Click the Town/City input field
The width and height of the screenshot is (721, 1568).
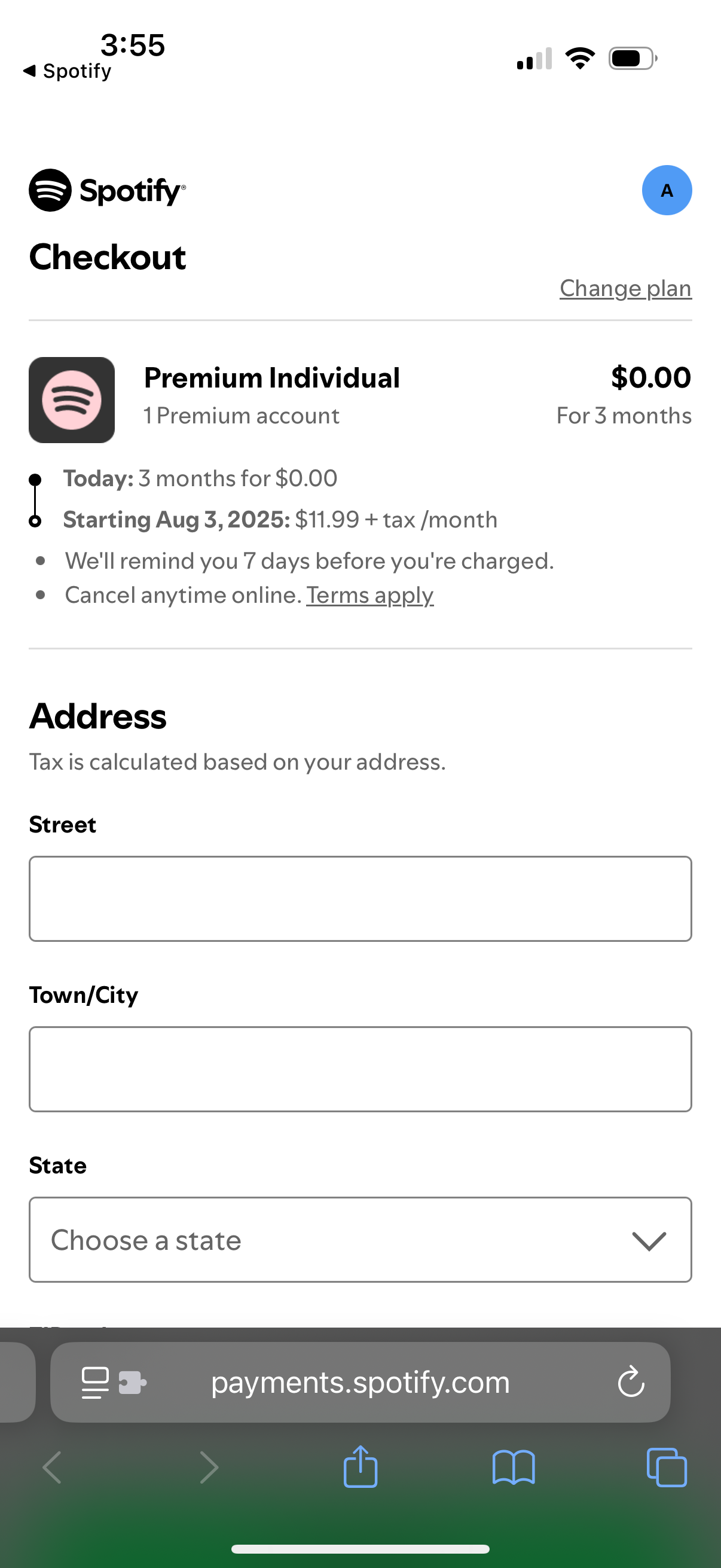(x=360, y=1069)
